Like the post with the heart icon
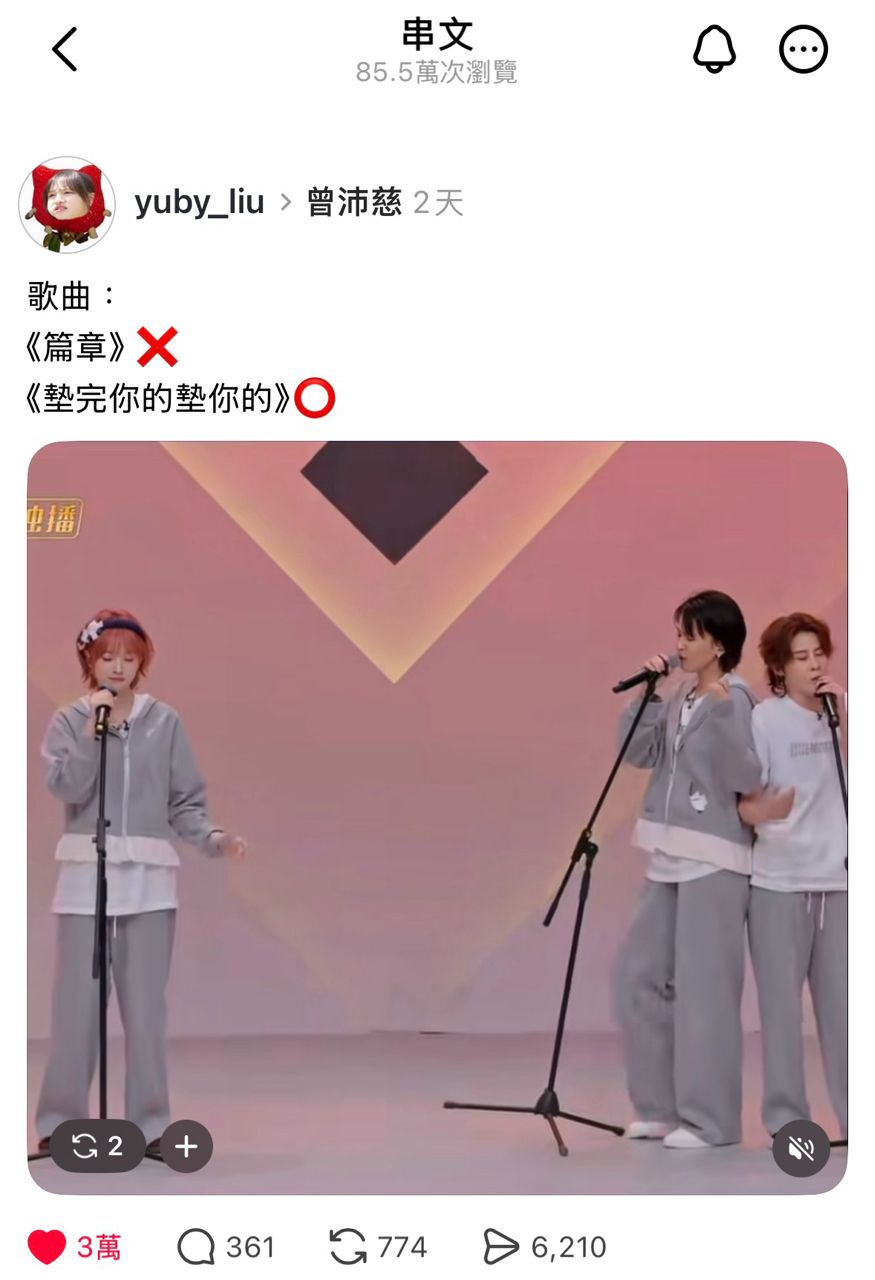The image size is (875, 1280). pos(47,1247)
